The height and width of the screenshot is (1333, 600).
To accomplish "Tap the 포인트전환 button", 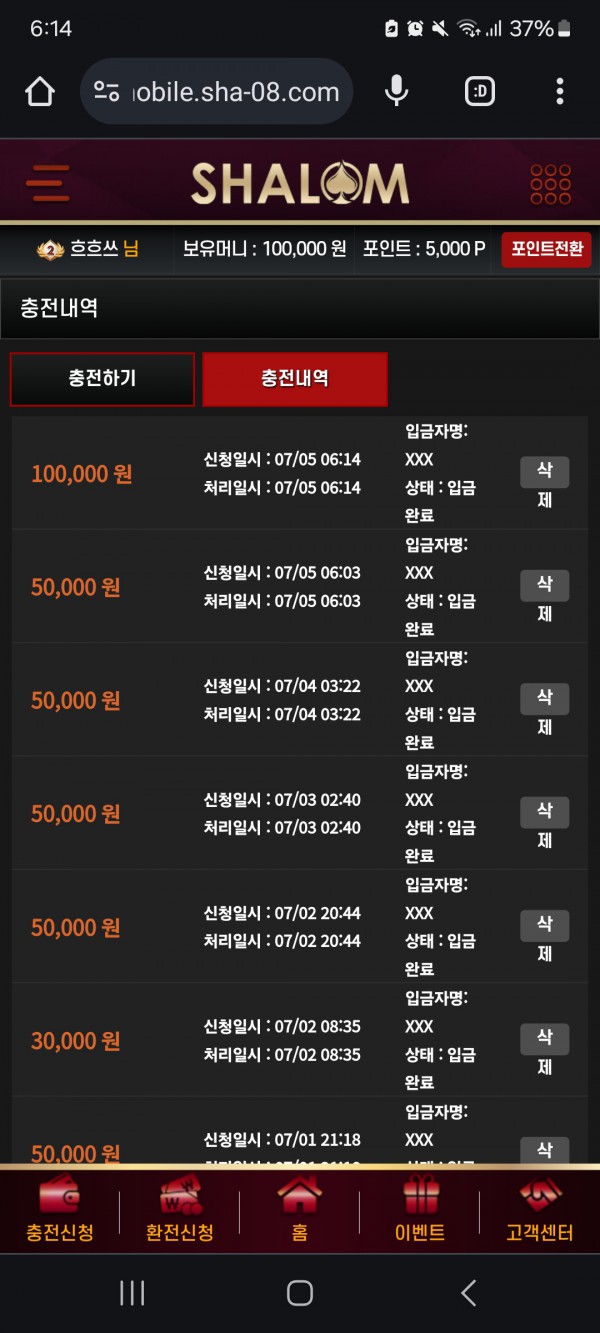I will (546, 249).
